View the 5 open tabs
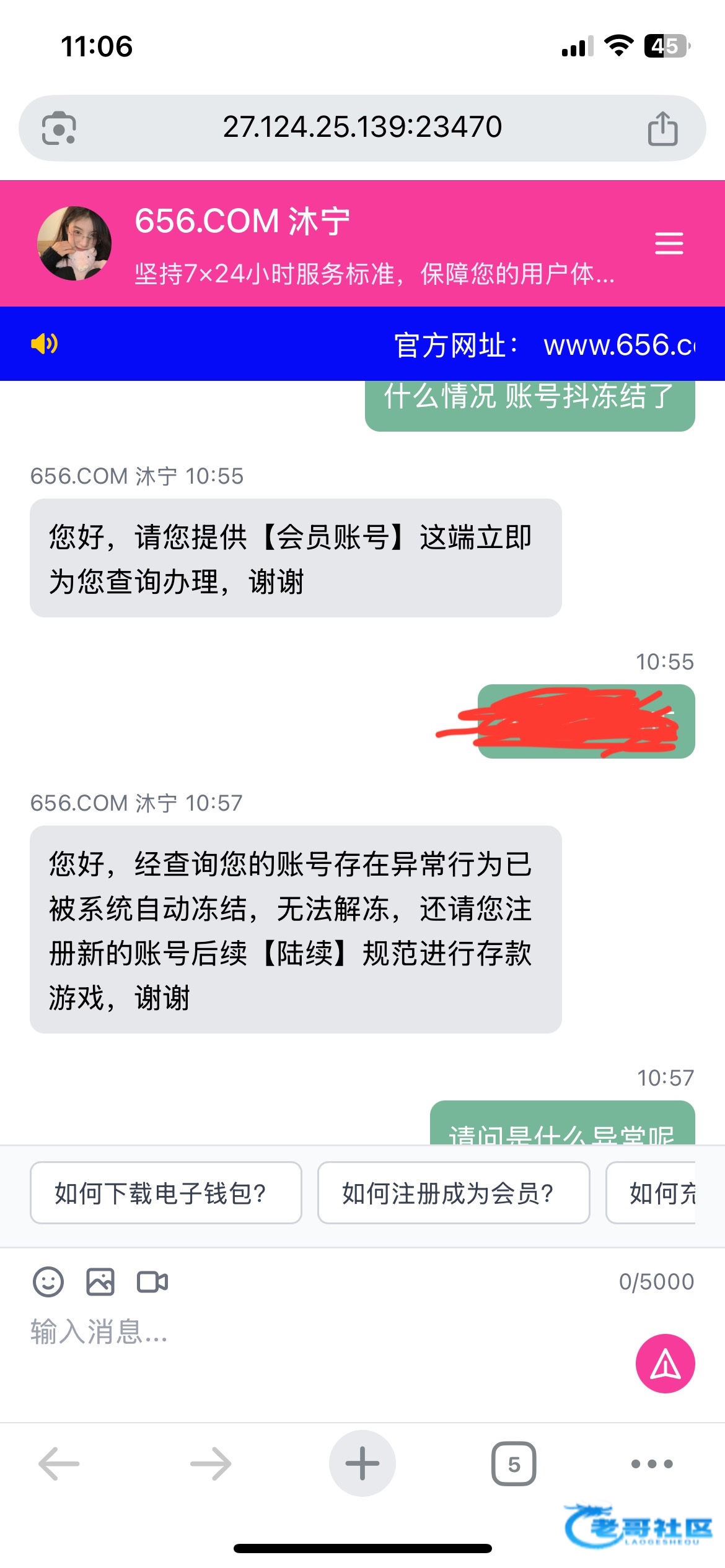 [514, 1464]
